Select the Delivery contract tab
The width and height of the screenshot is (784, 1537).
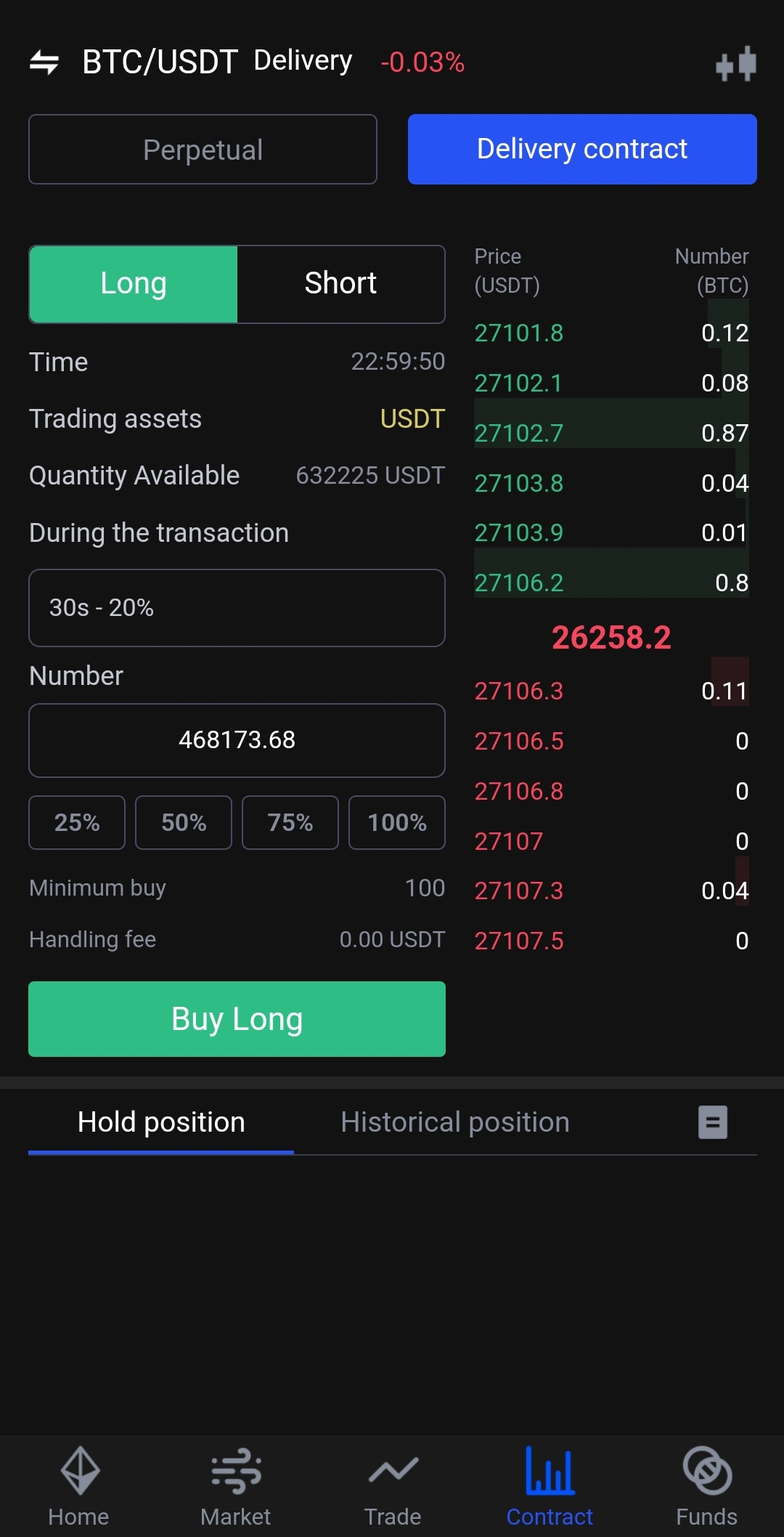pos(581,150)
